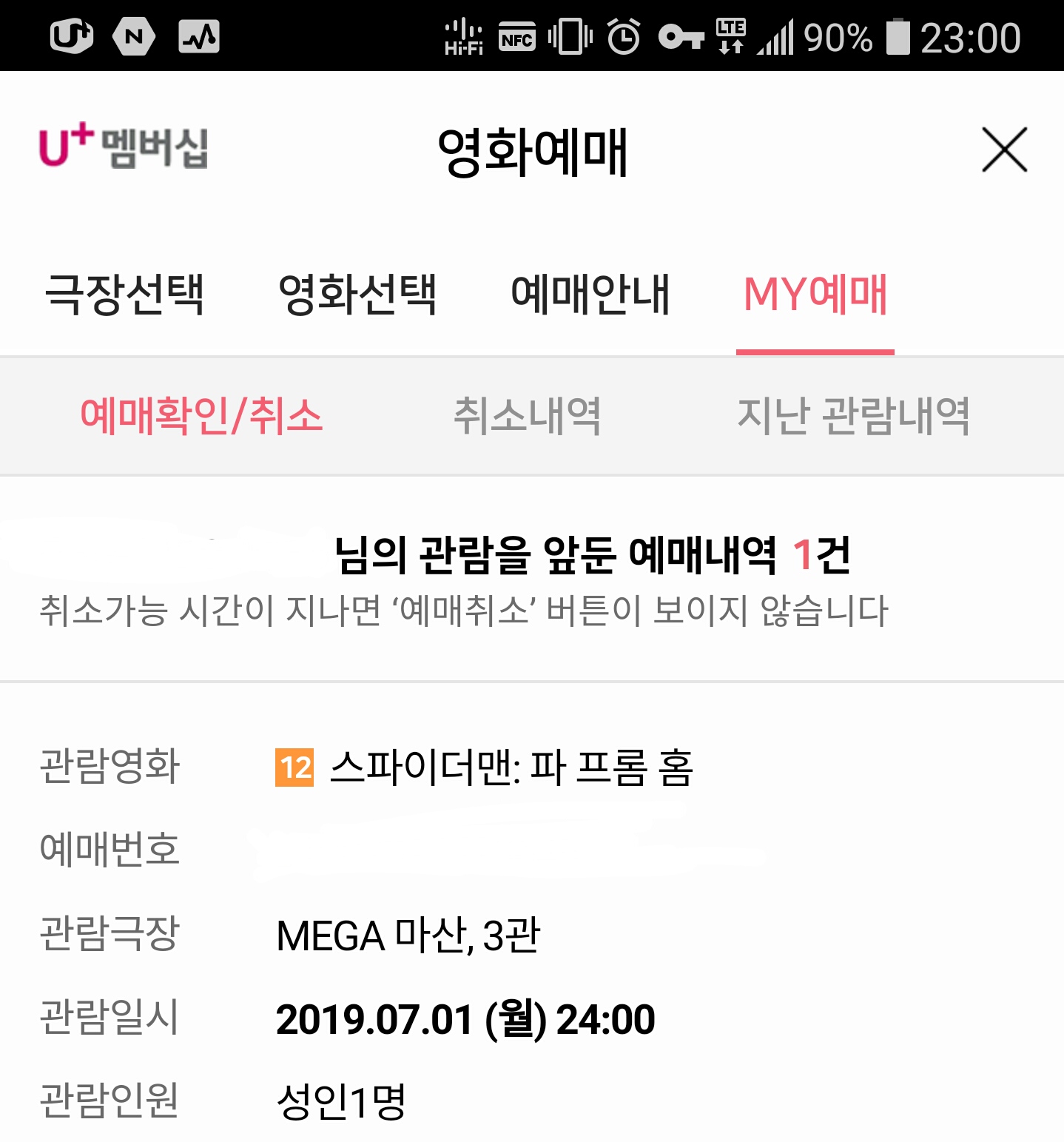
Task: Select the MY예매 tab
Action: (x=815, y=295)
